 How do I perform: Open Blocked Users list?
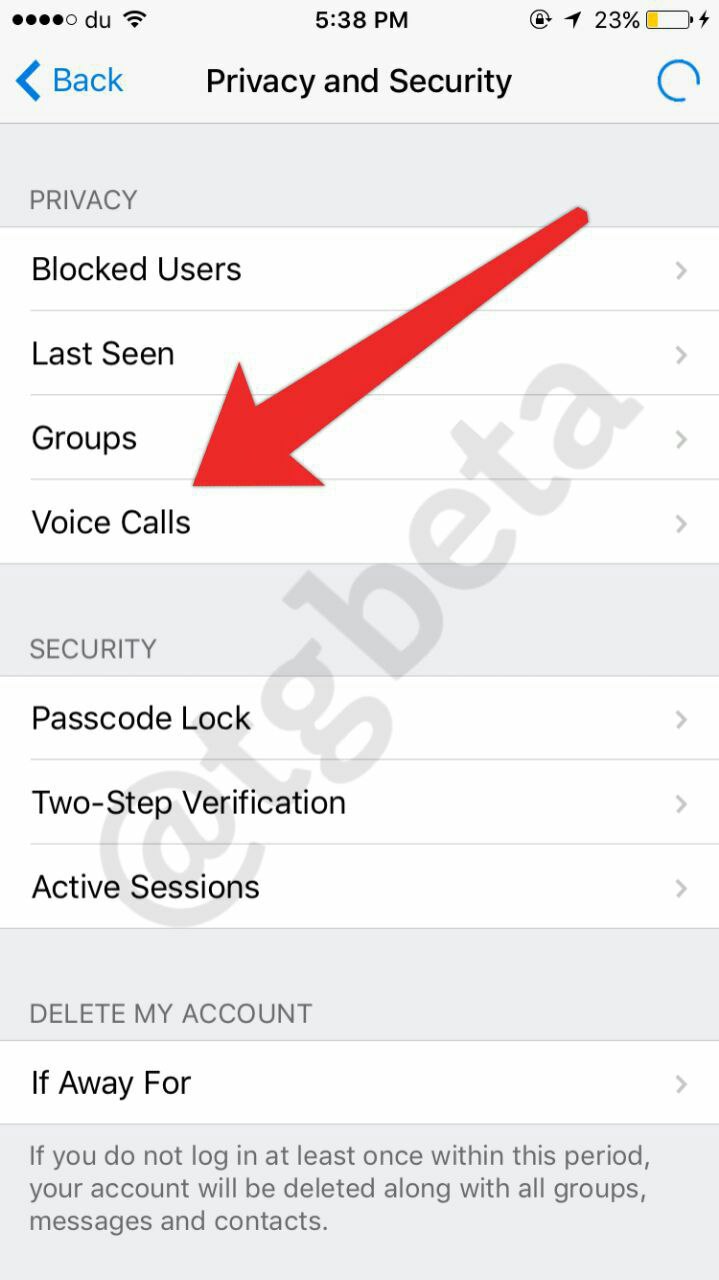tap(359, 269)
